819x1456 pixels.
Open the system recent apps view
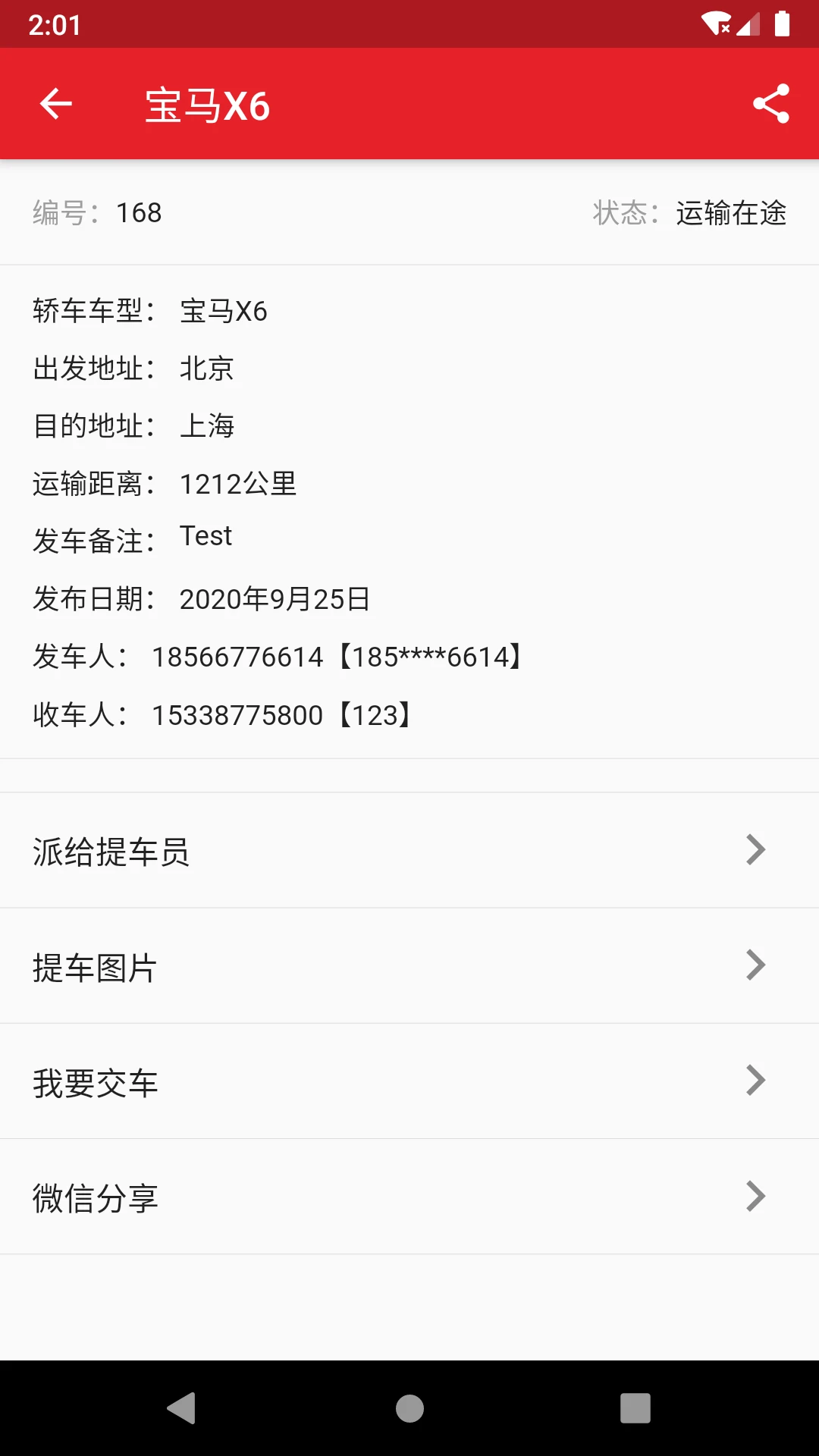point(635,1408)
